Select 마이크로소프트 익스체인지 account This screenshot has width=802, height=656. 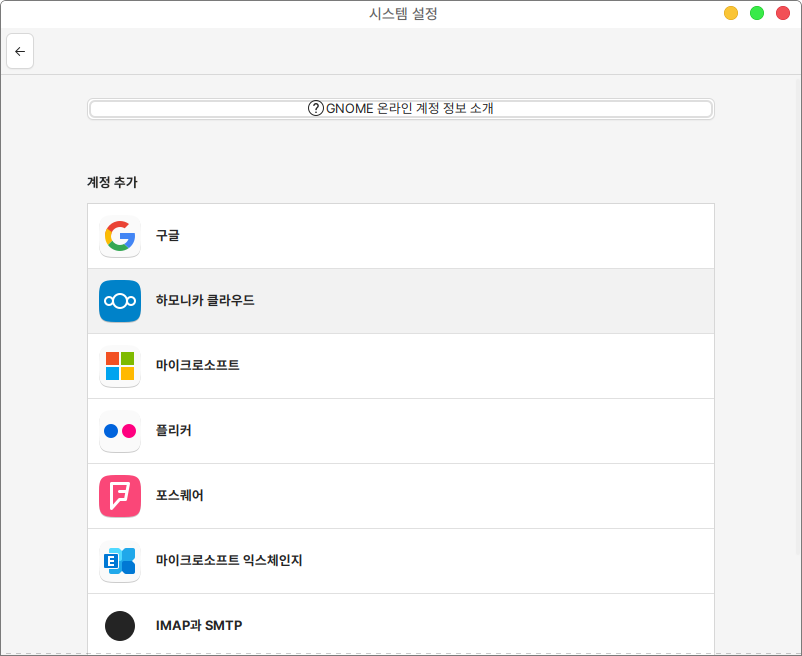400,561
